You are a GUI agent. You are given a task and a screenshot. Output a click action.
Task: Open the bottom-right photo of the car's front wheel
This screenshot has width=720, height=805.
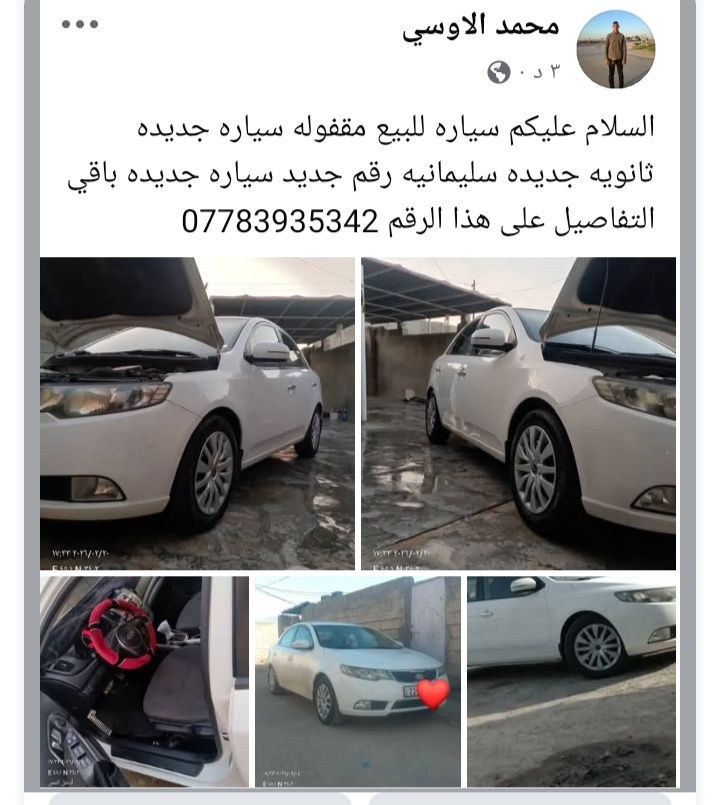571,680
